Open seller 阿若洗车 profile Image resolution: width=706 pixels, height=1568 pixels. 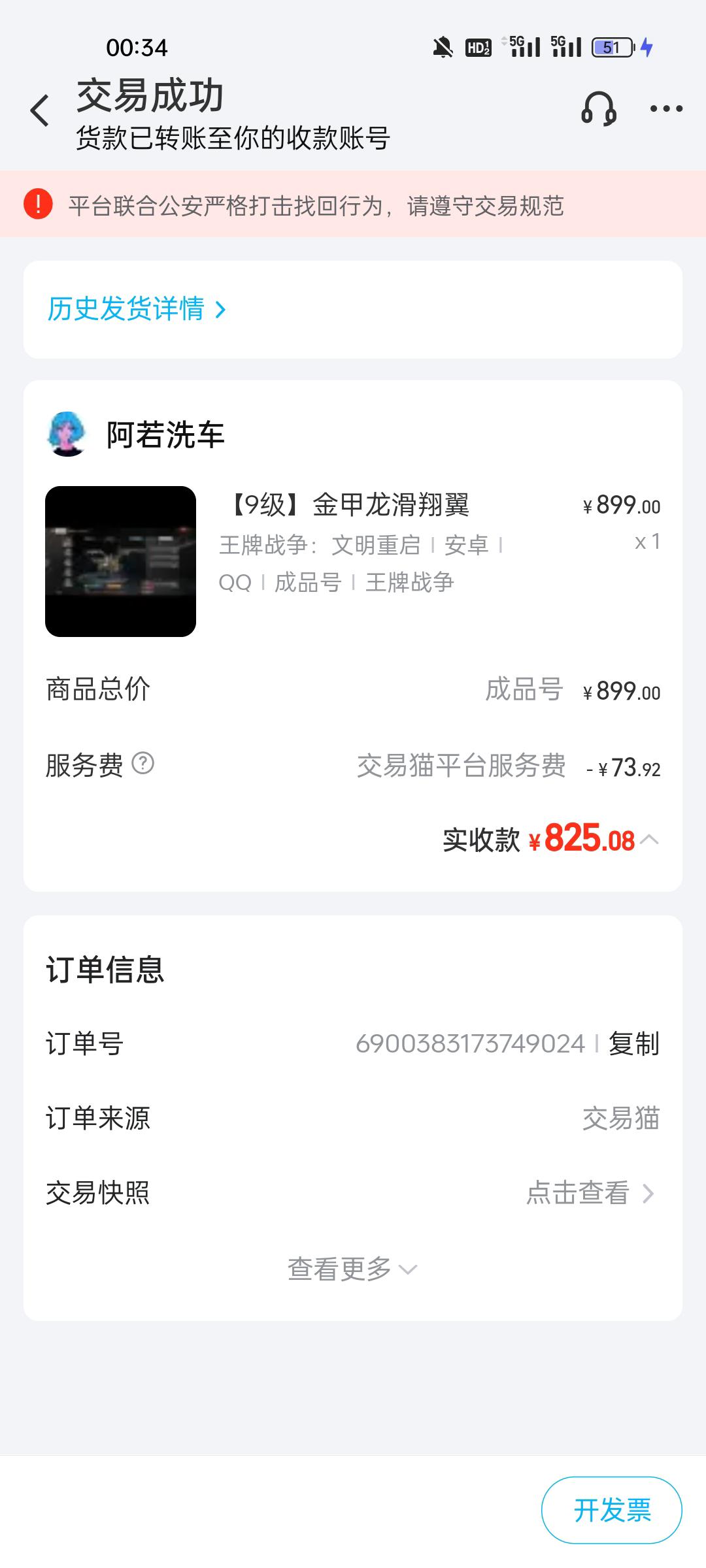pos(136,434)
